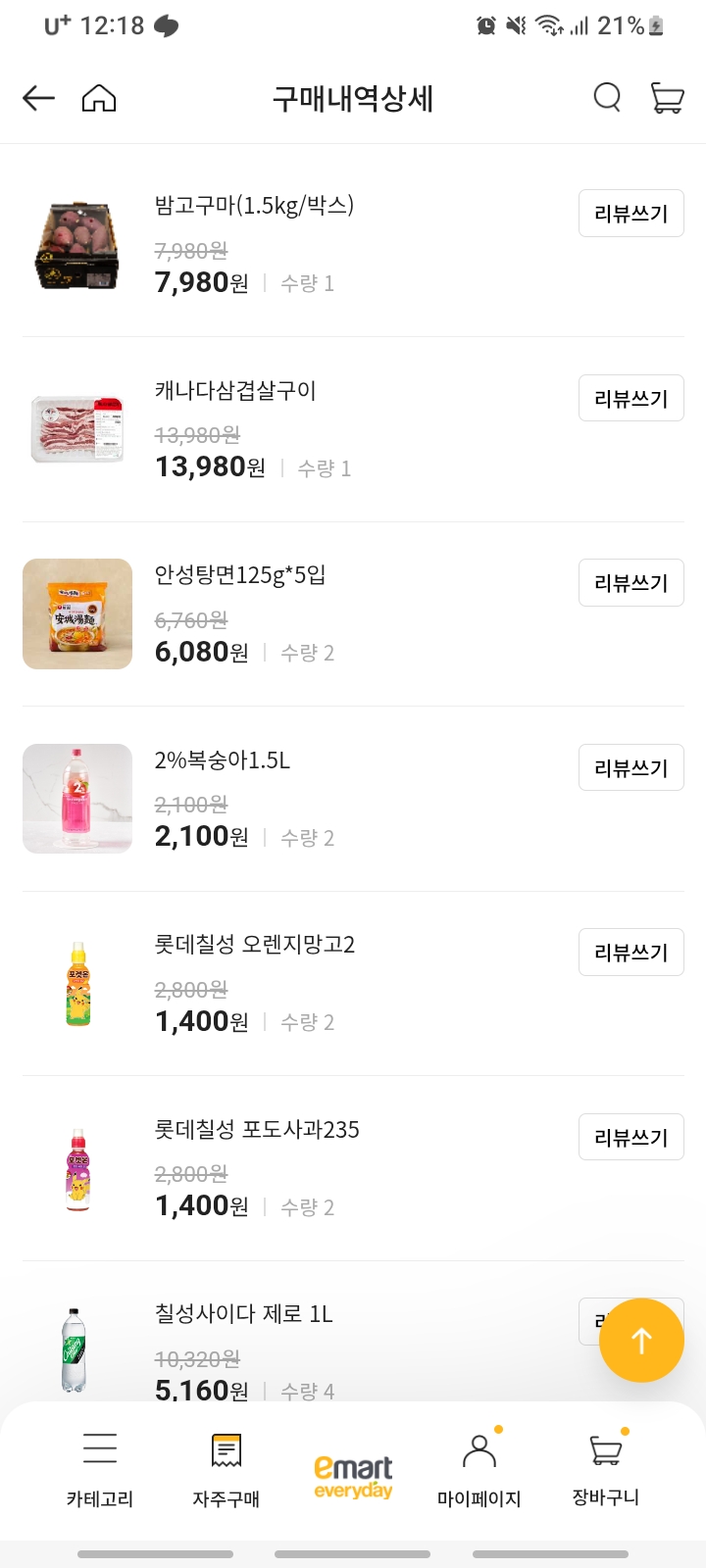Tap the home icon next to the back arrow
Image resolution: width=706 pixels, height=1568 pixels.
[99, 98]
